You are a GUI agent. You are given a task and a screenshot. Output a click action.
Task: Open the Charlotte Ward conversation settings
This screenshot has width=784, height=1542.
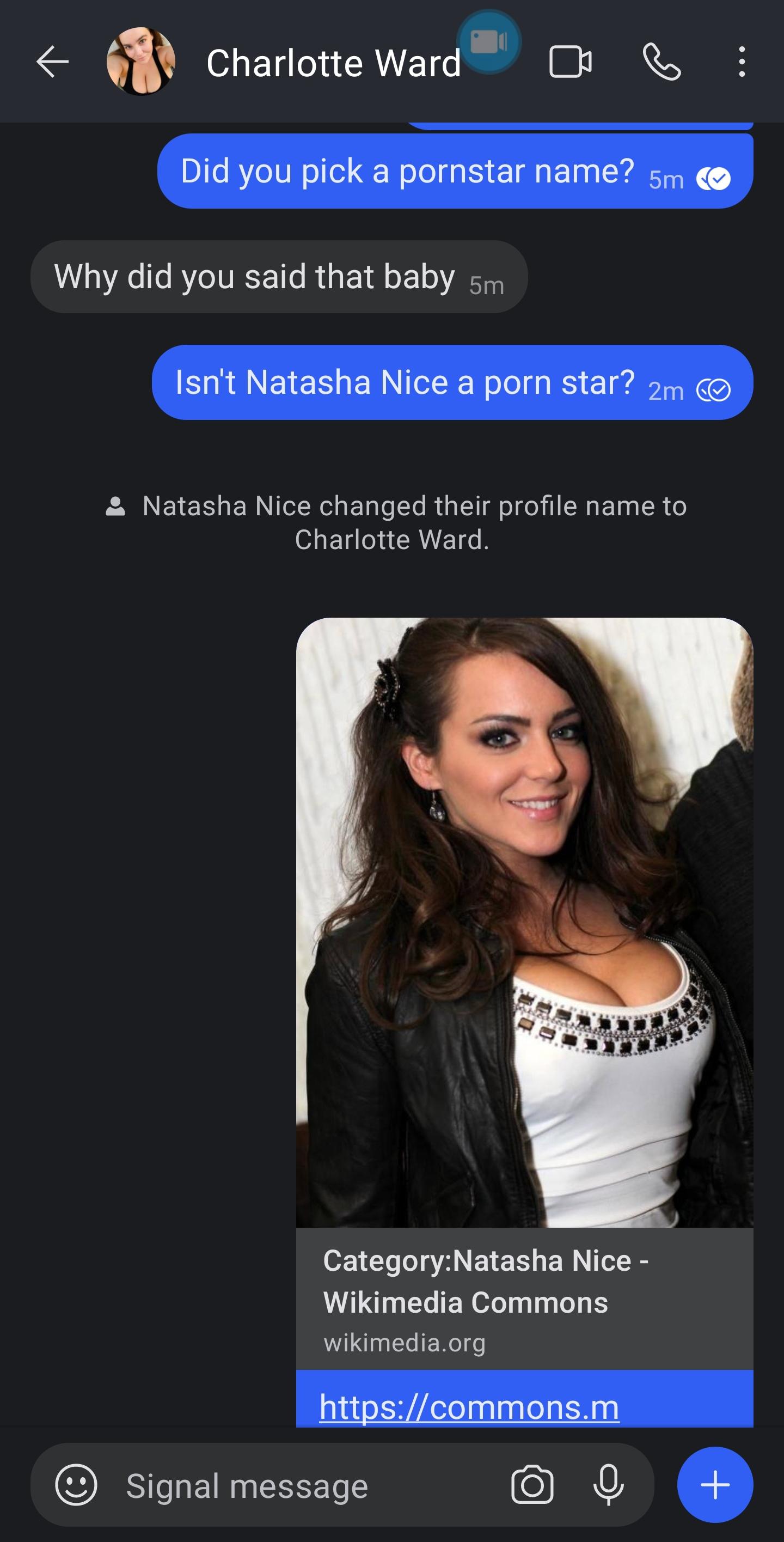tap(333, 63)
